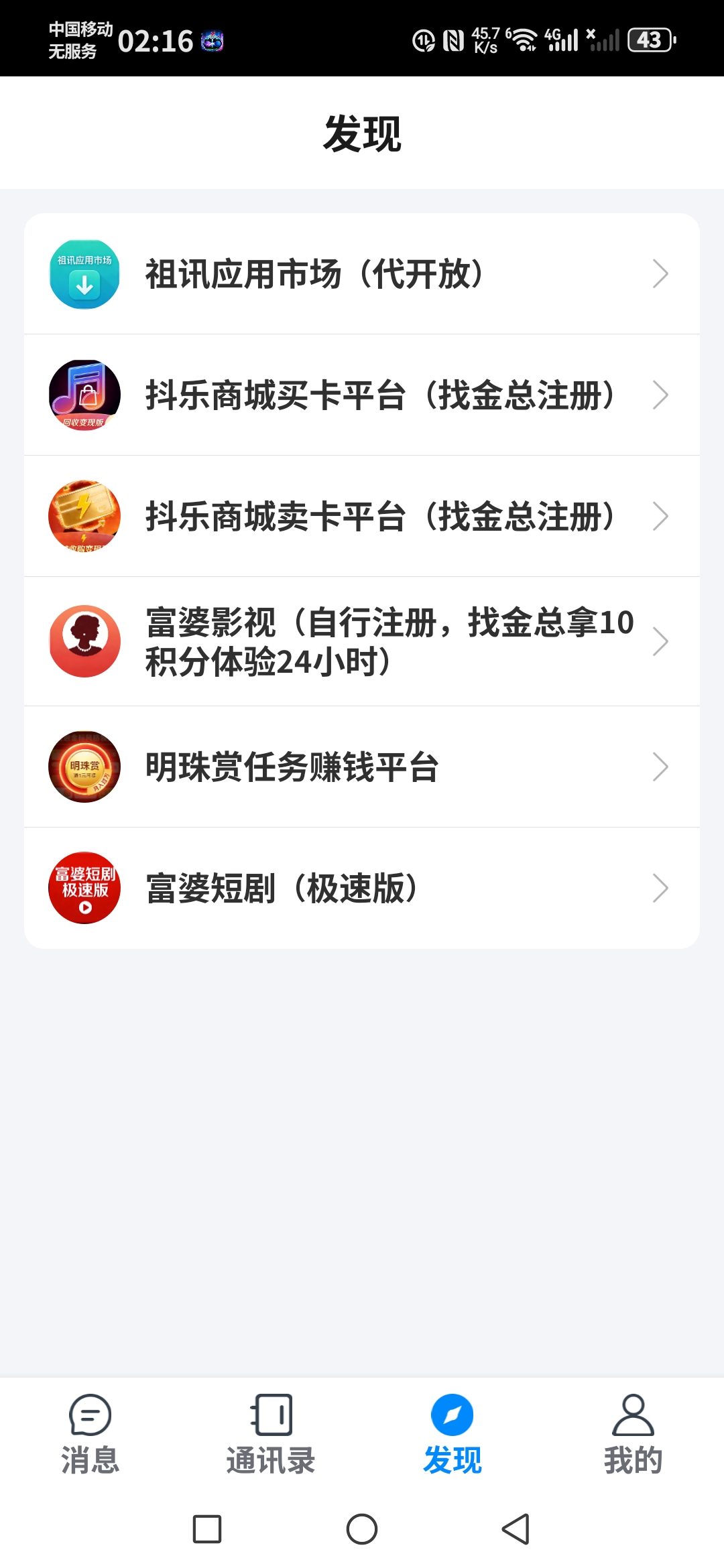Switch to the 消息 tab
This screenshot has width=724, height=1568.
(x=90, y=1434)
